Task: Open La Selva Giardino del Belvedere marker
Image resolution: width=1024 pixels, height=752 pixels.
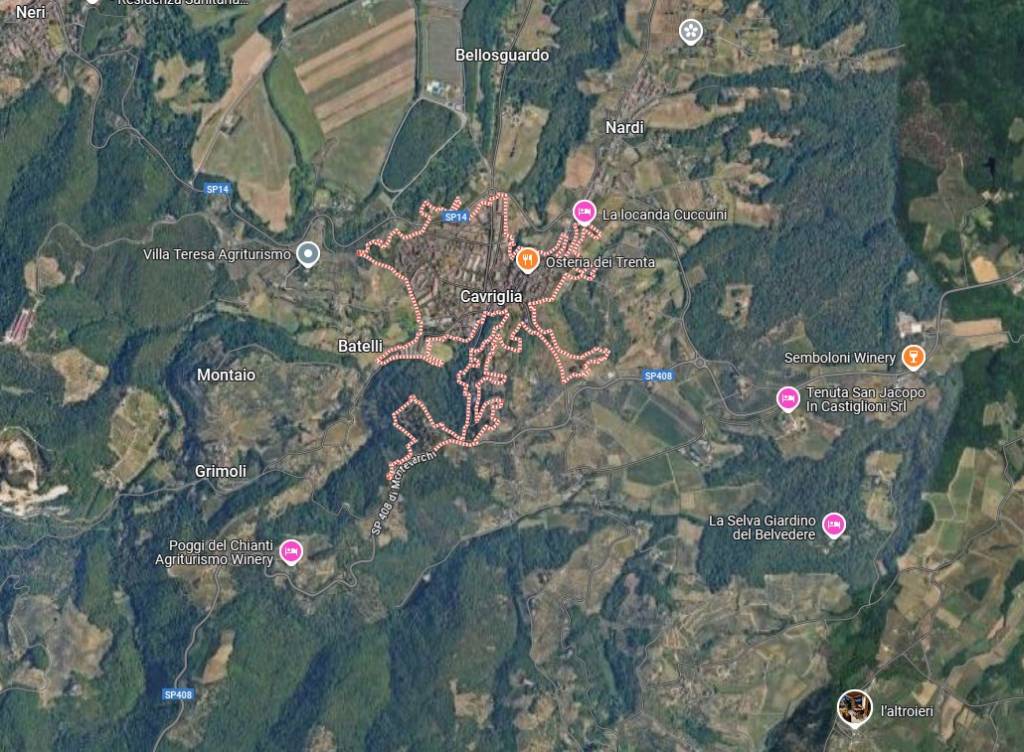Action: [x=833, y=524]
